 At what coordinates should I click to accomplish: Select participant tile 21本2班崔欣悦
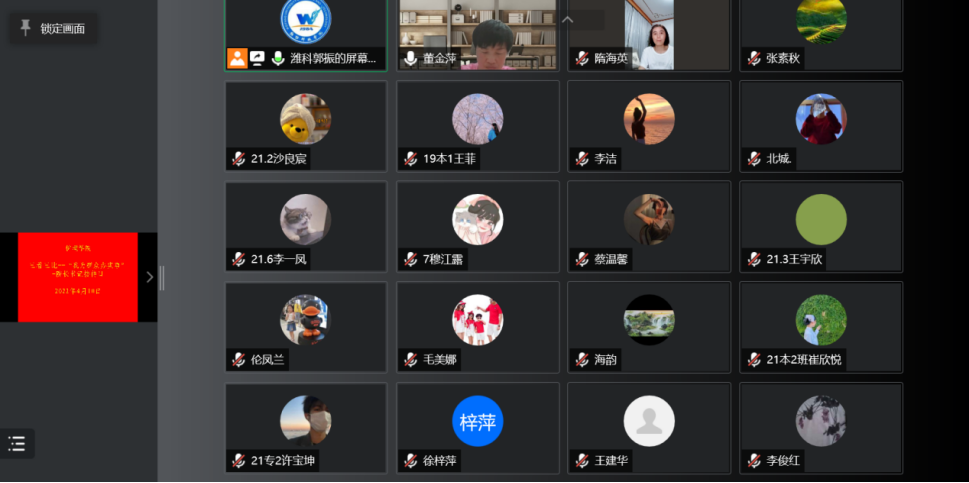pyautogui.click(x=820, y=327)
